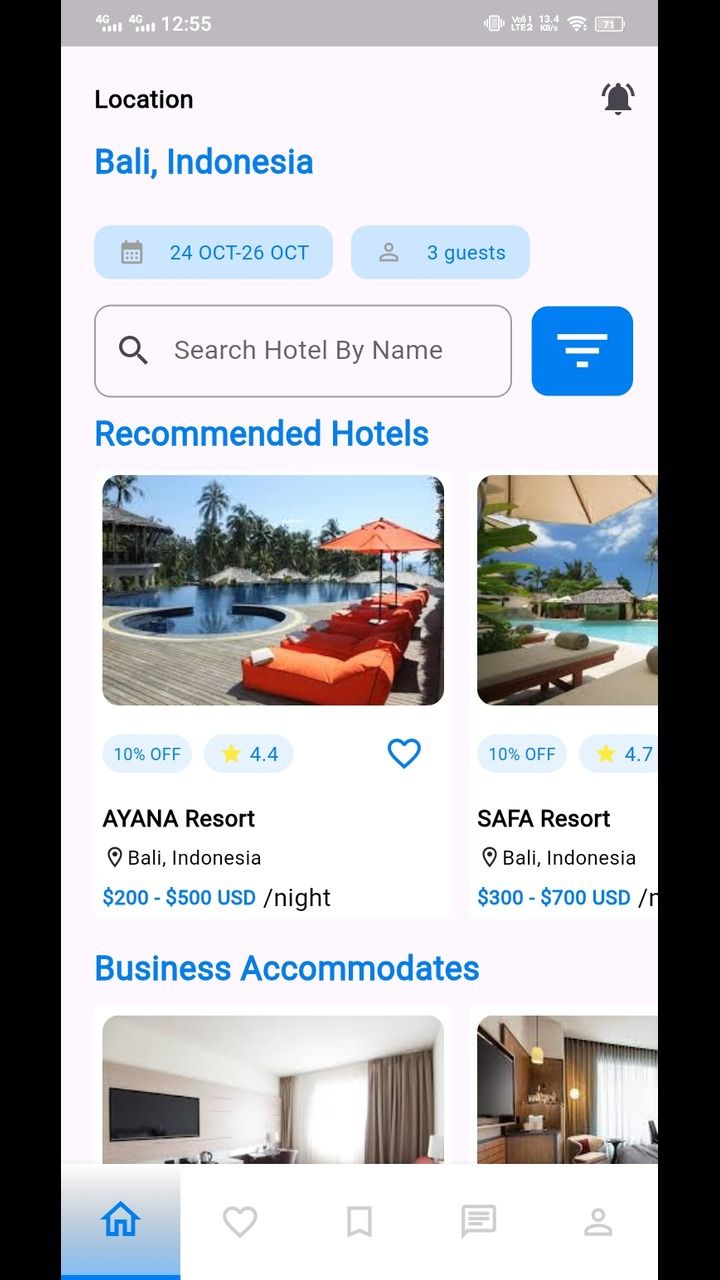Switch to the messages tab

478,1221
